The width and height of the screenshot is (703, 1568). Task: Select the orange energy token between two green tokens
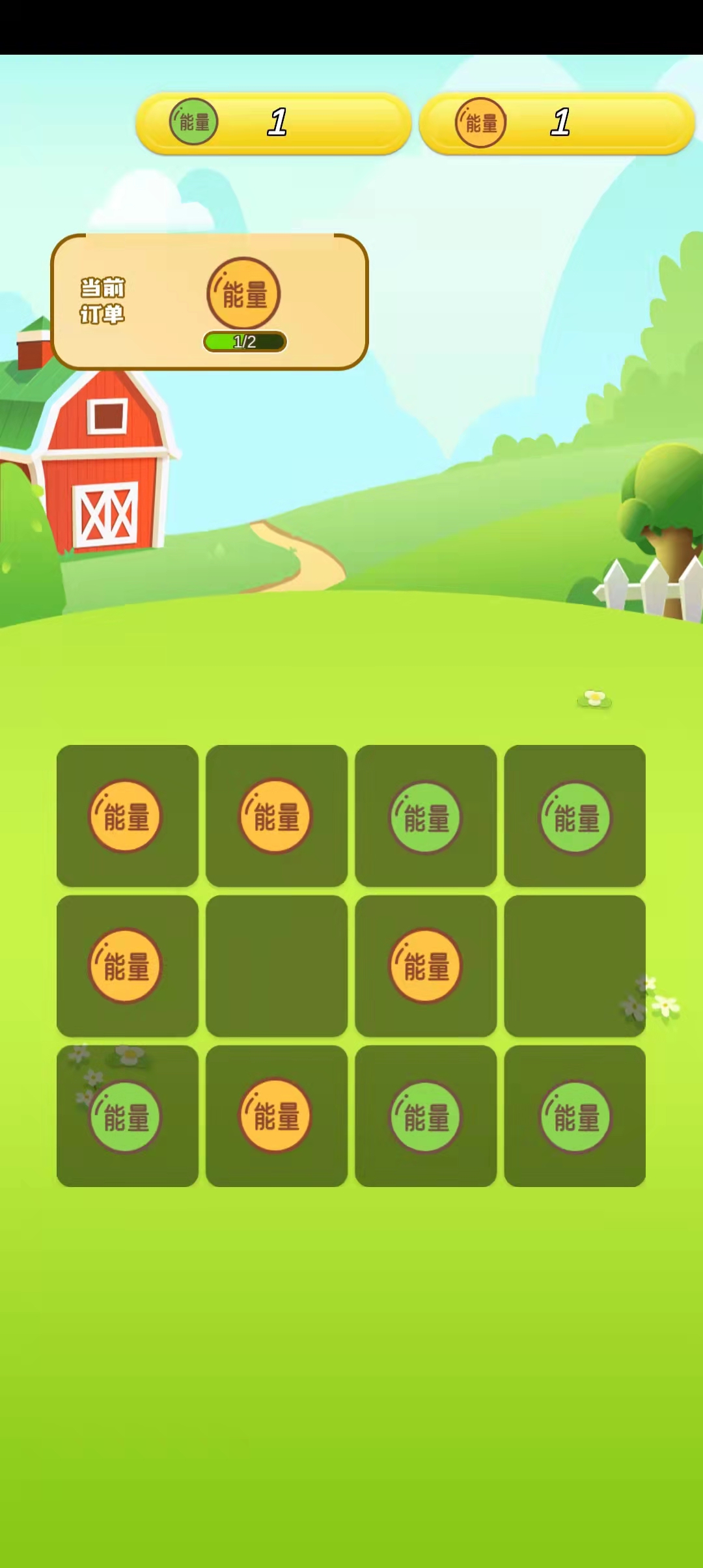[x=276, y=1116]
